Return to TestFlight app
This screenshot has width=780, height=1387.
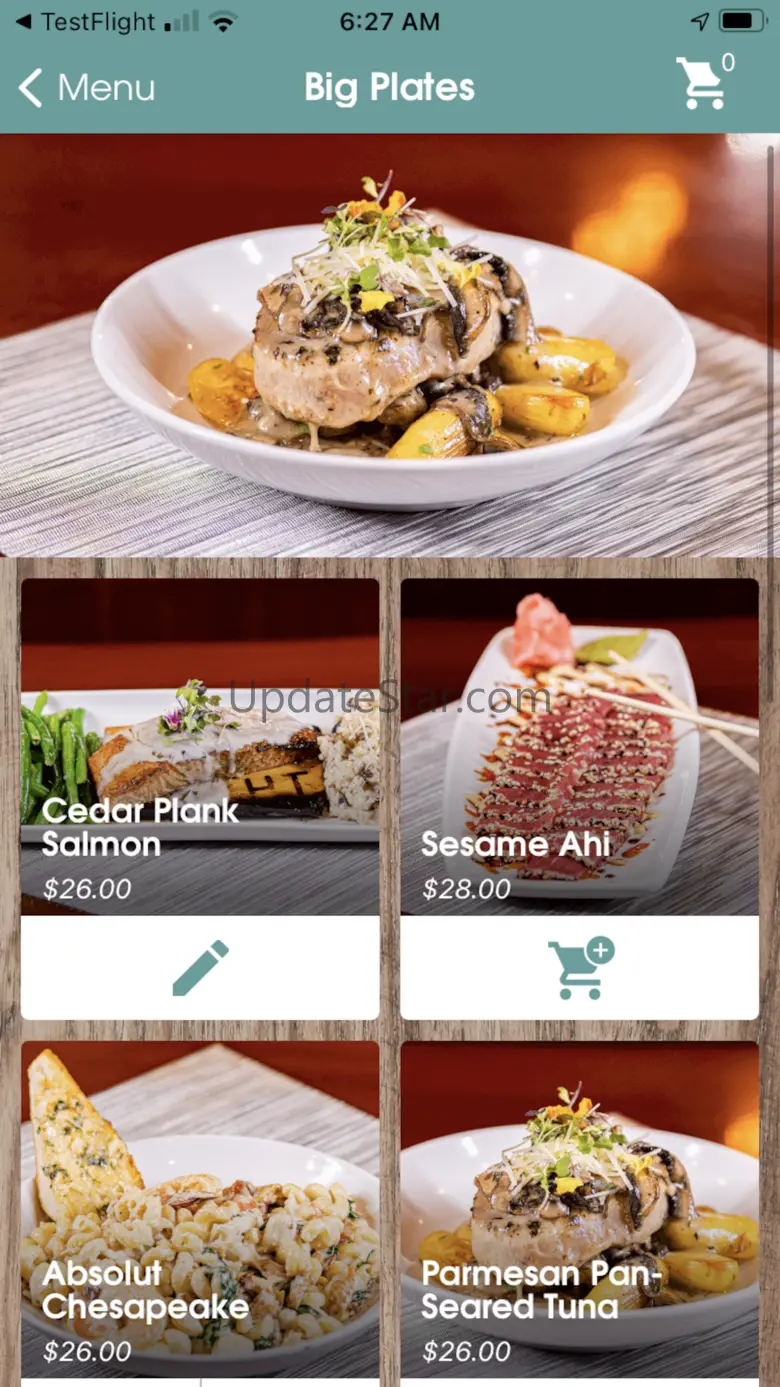tap(86, 21)
